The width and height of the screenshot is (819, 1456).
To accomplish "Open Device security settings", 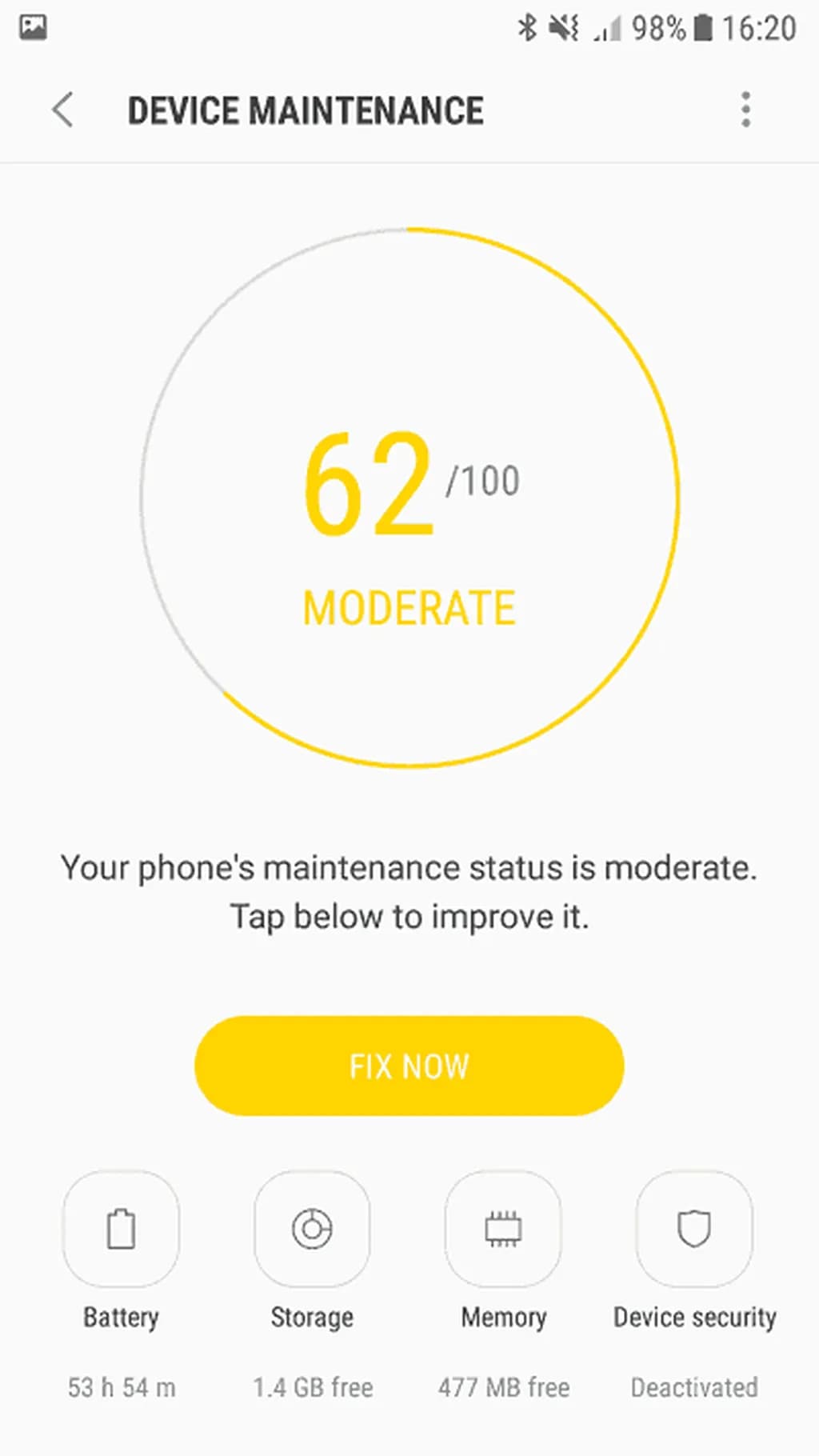I will [693, 1230].
